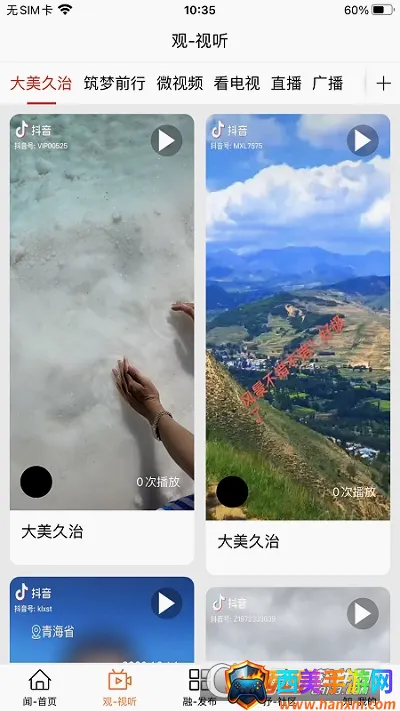Open the 微视频 tab

180,83
